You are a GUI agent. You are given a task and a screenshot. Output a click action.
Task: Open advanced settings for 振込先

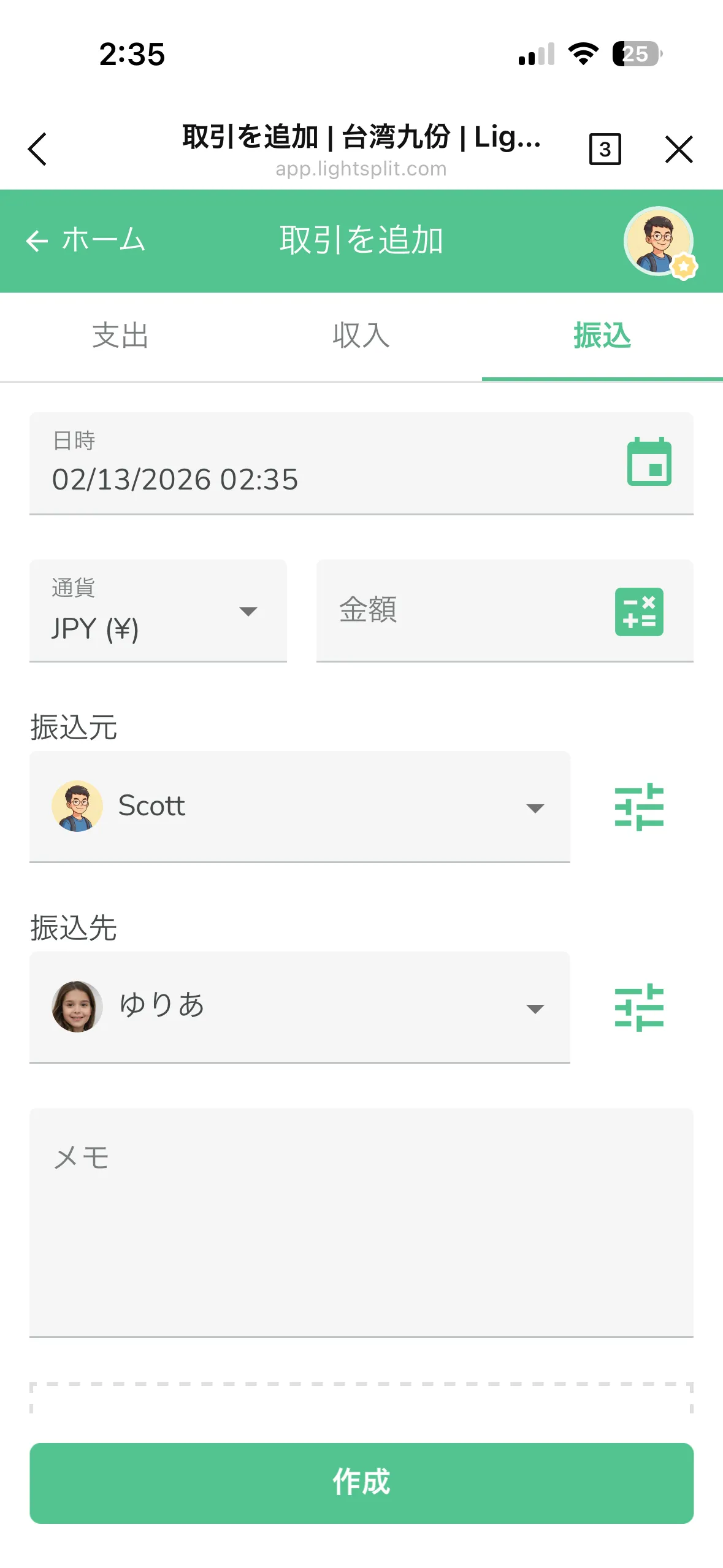[x=638, y=1007]
